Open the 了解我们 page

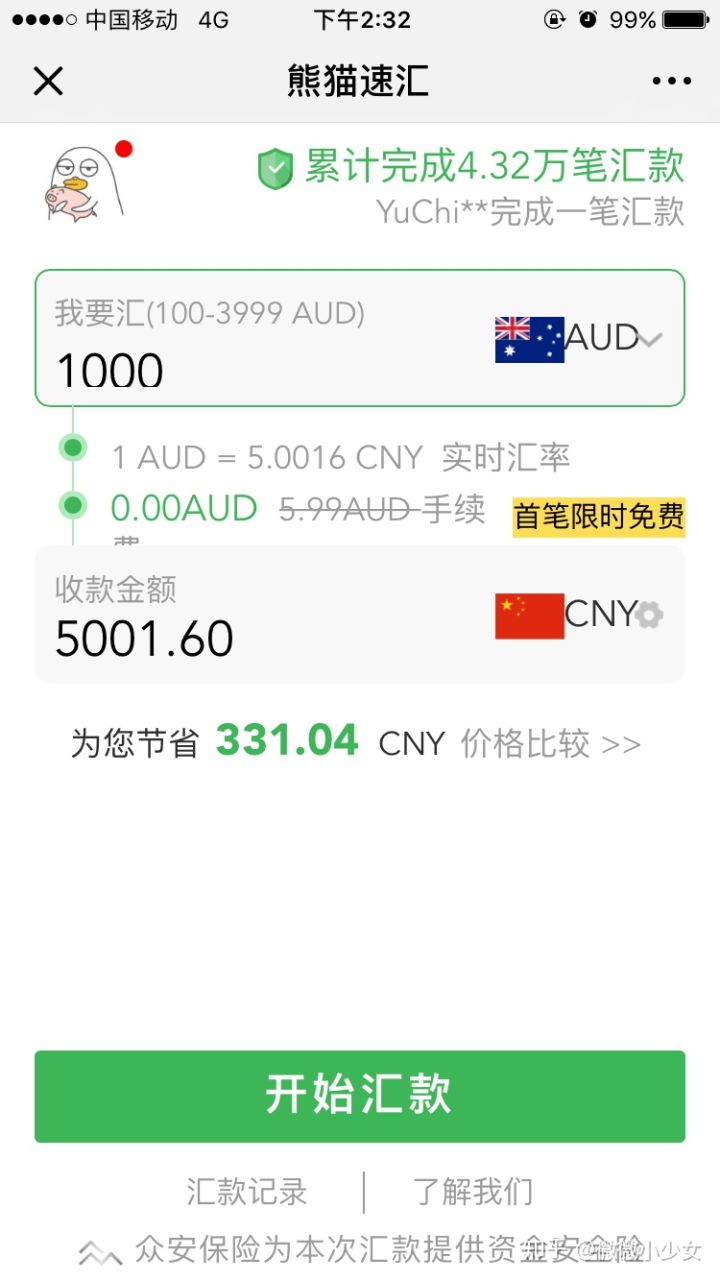(x=473, y=1191)
